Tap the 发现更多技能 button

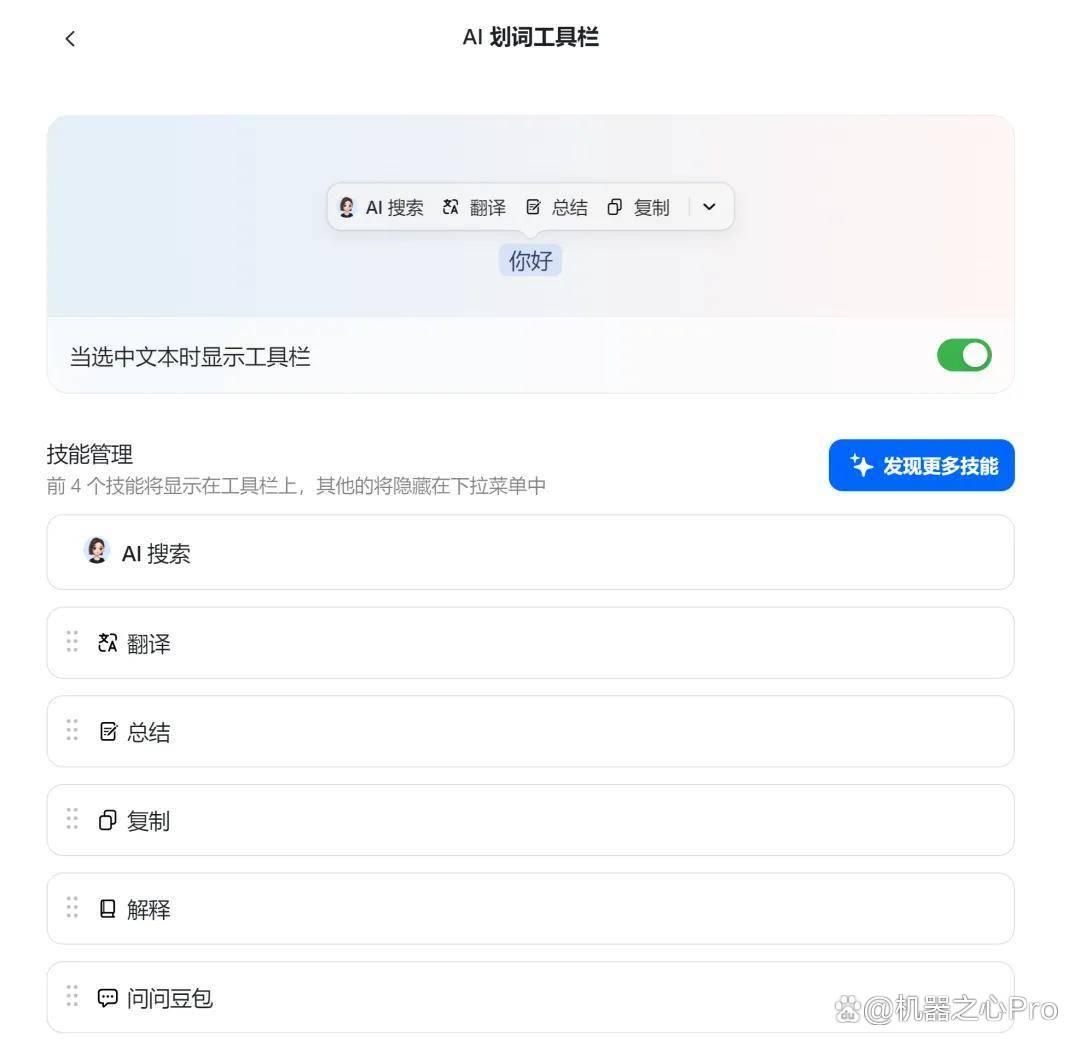pyautogui.click(x=922, y=466)
